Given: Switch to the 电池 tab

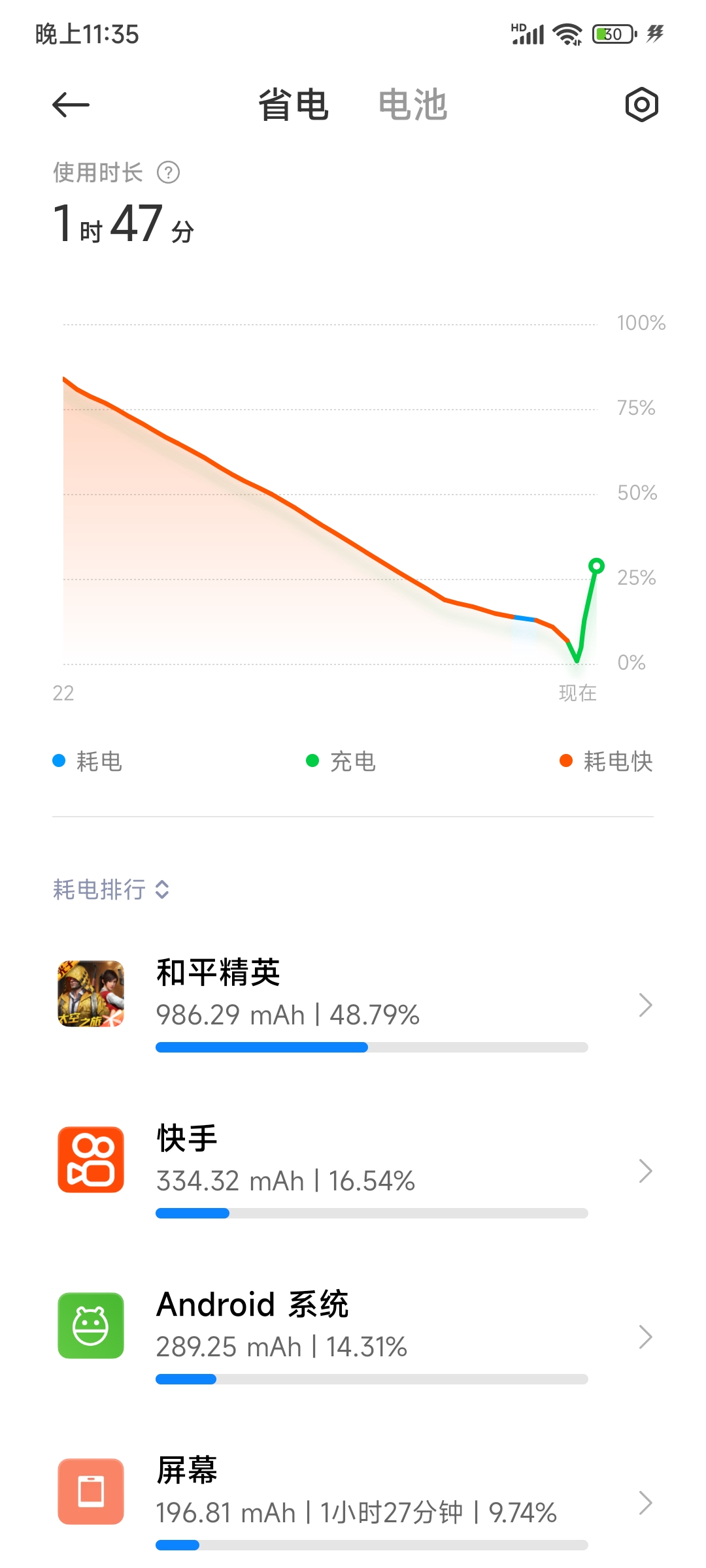Looking at the screenshot, I should point(412,105).
